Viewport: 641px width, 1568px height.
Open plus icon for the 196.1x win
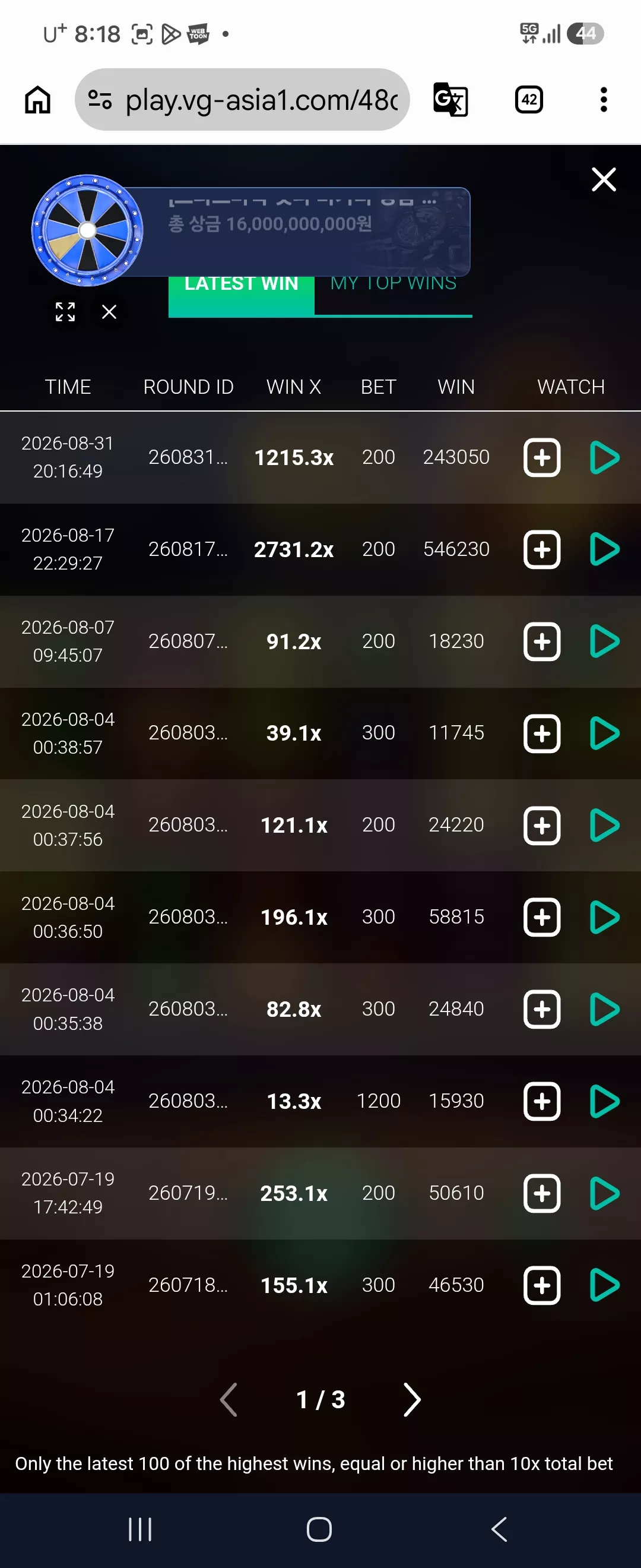pos(542,917)
